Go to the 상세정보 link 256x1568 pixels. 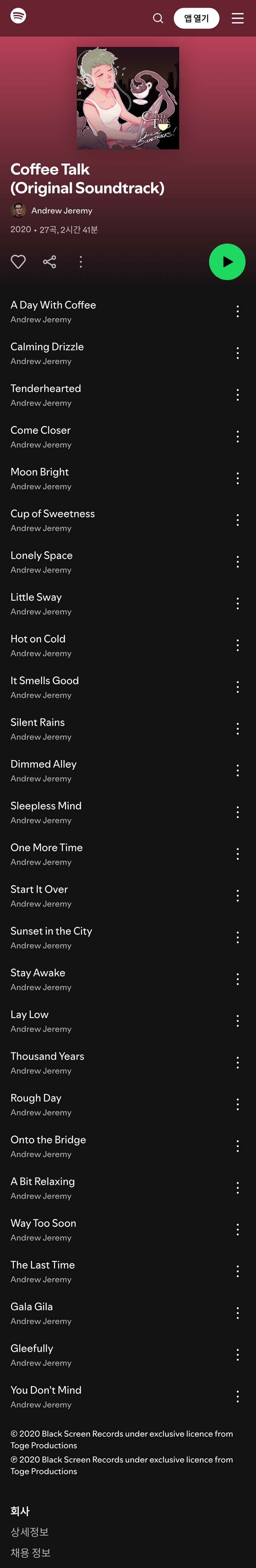point(29,1532)
